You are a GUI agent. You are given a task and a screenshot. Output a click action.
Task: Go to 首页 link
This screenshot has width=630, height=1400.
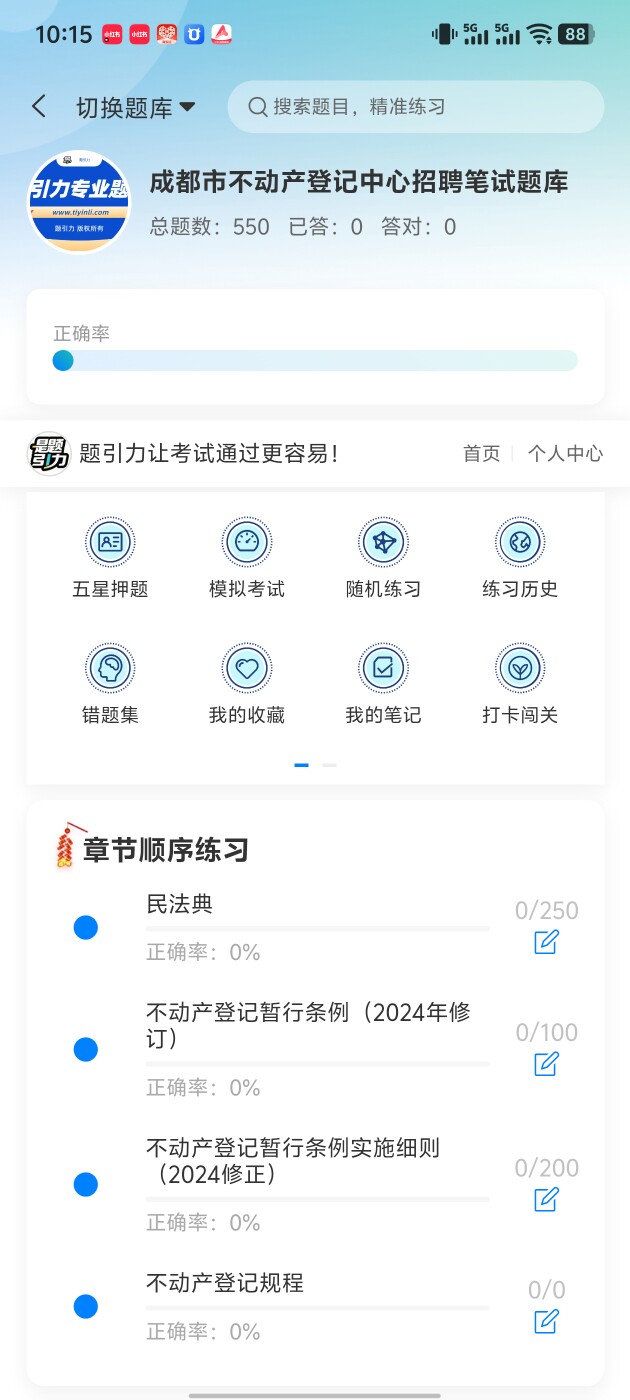point(481,453)
